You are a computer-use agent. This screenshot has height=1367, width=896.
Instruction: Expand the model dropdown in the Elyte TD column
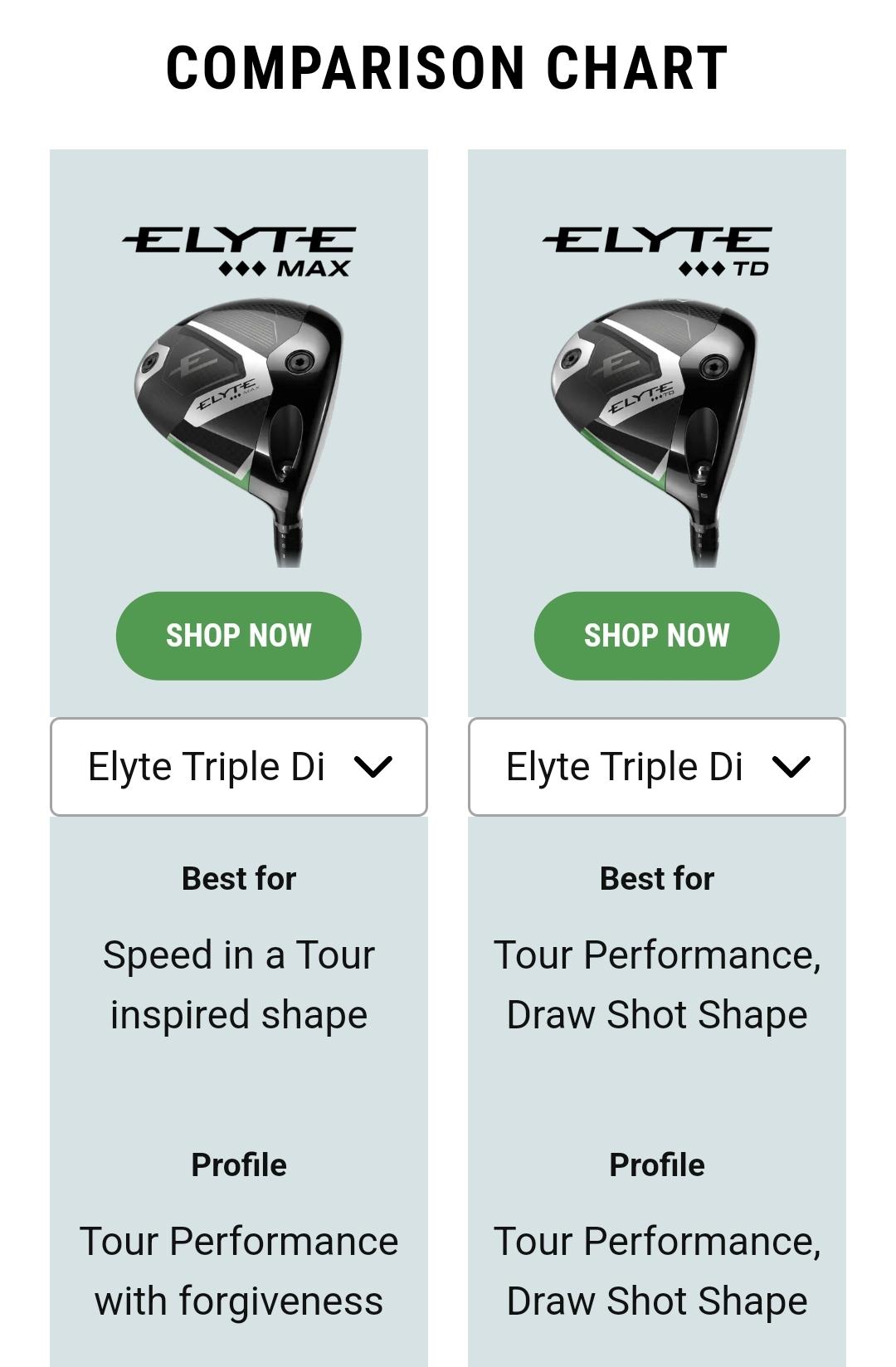tap(656, 766)
